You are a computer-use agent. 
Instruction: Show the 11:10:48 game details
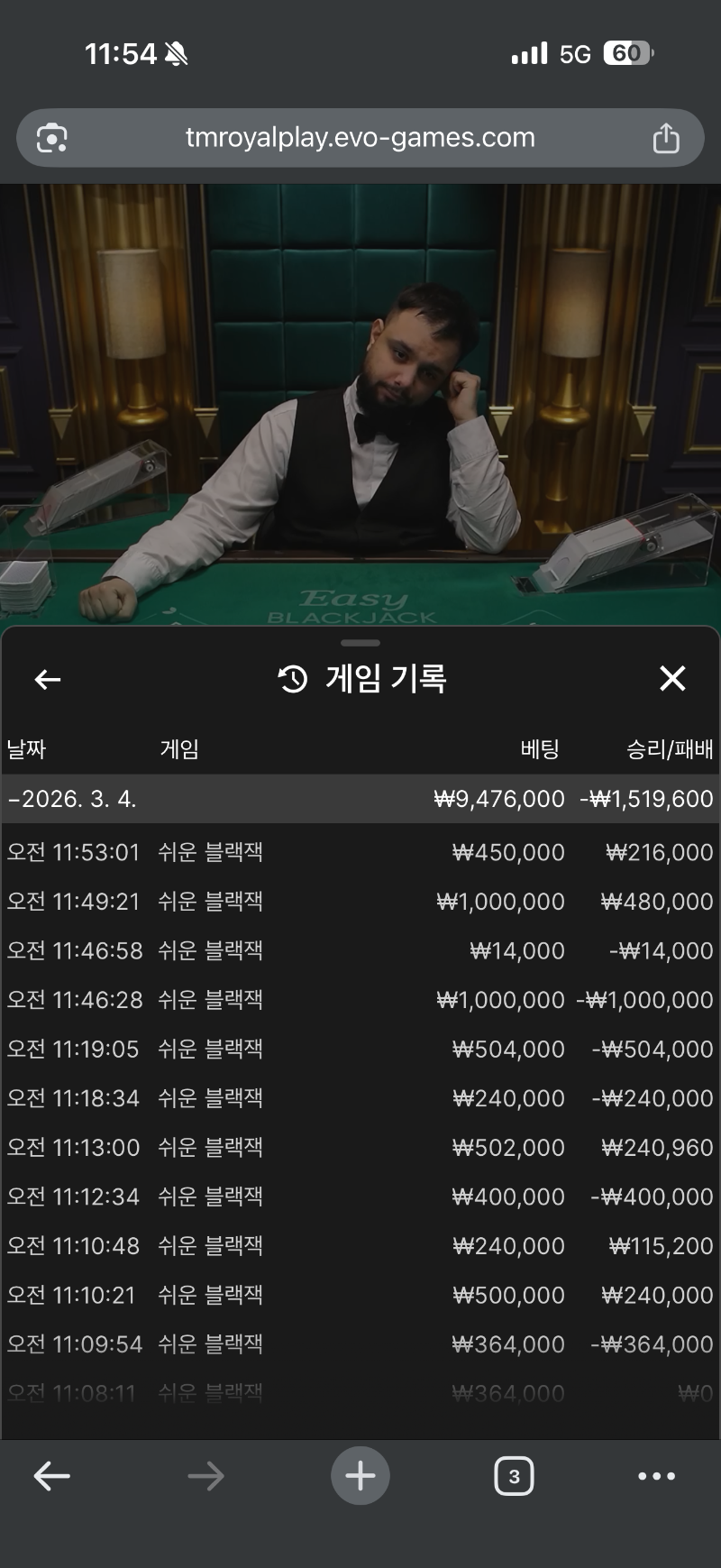360,1246
